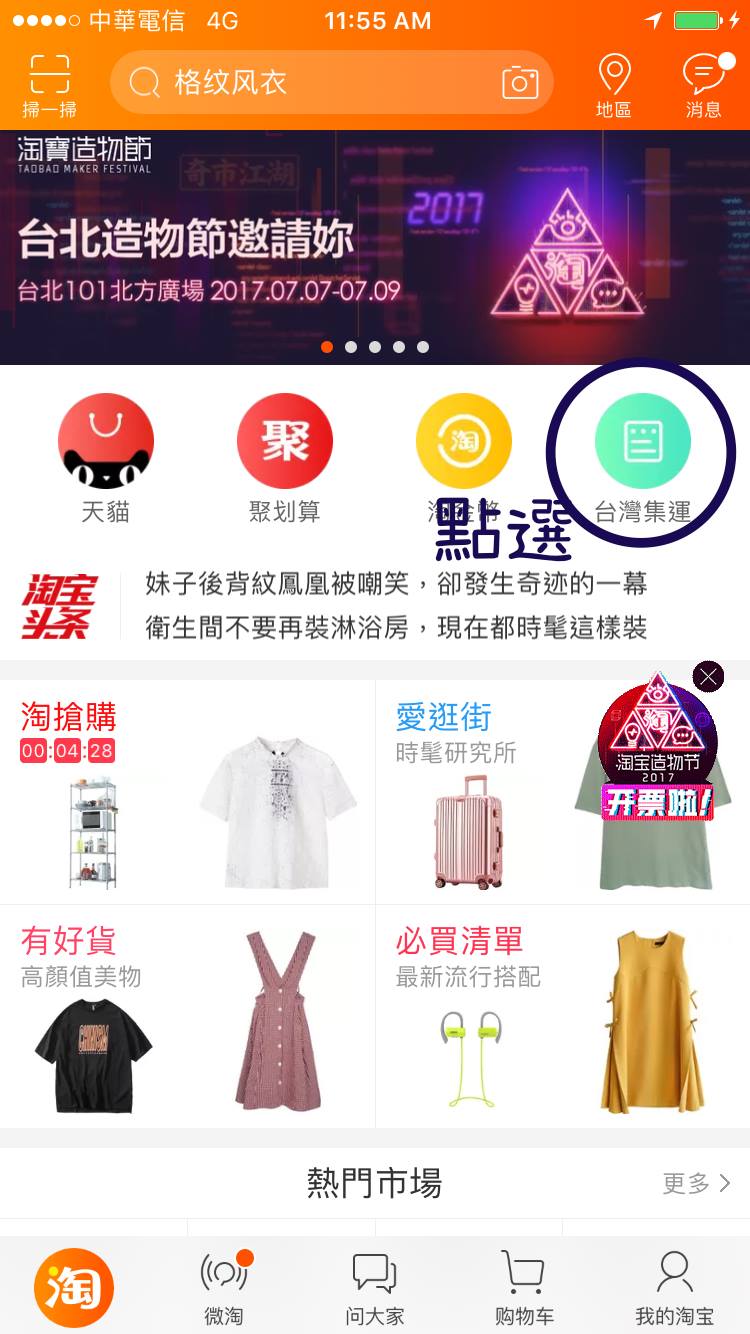Open the 有好貨 card

click(x=187, y=1016)
